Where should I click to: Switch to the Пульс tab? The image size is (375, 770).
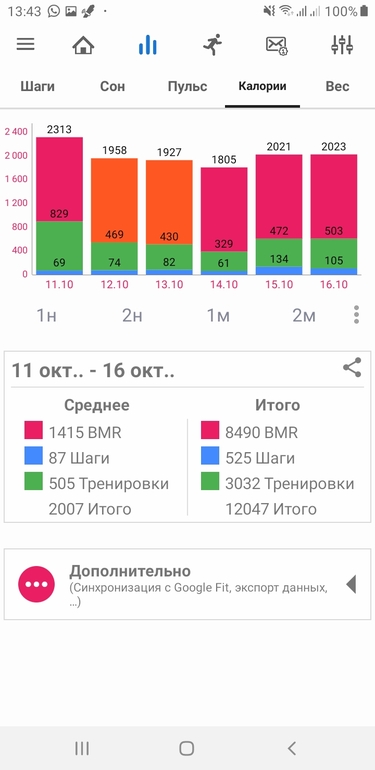(188, 86)
